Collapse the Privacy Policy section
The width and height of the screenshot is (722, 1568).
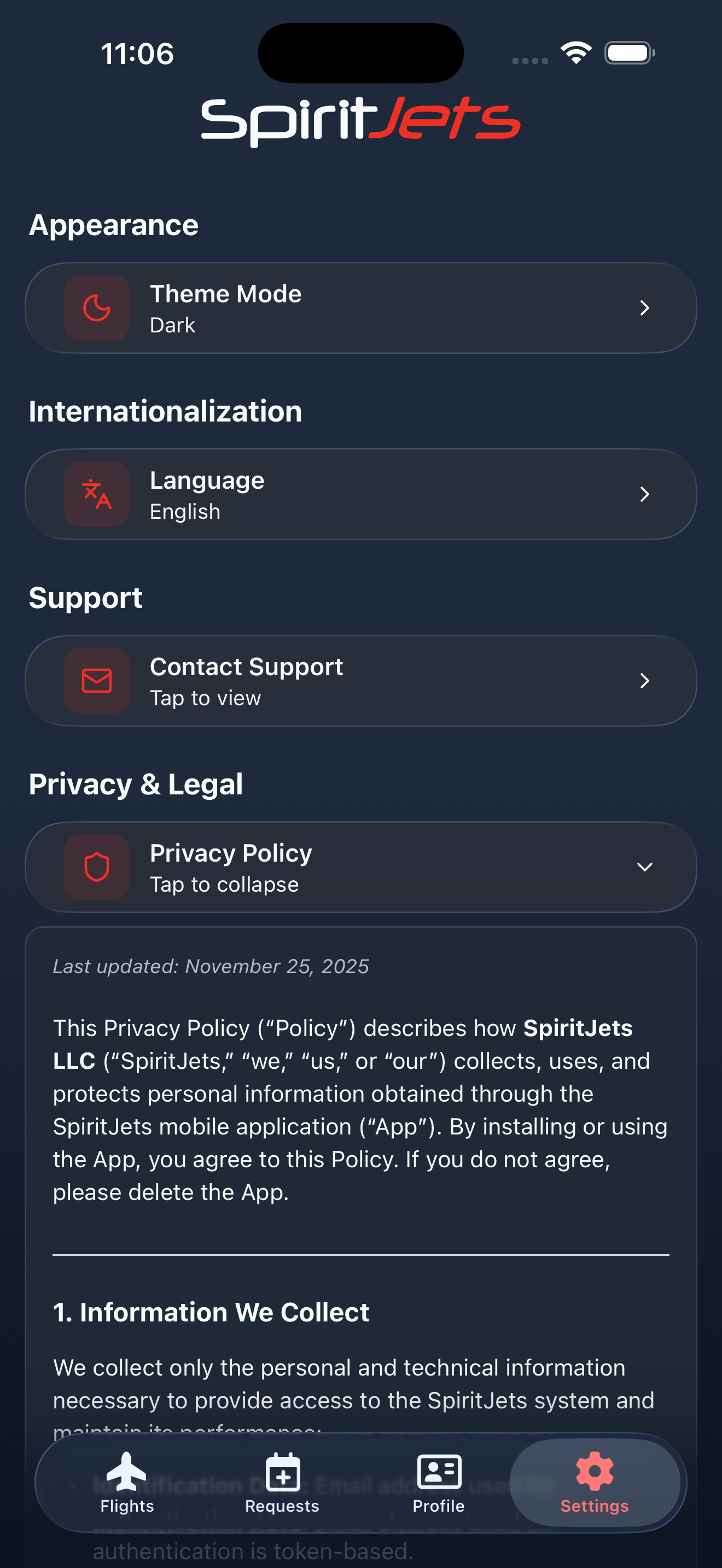(645, 868)
